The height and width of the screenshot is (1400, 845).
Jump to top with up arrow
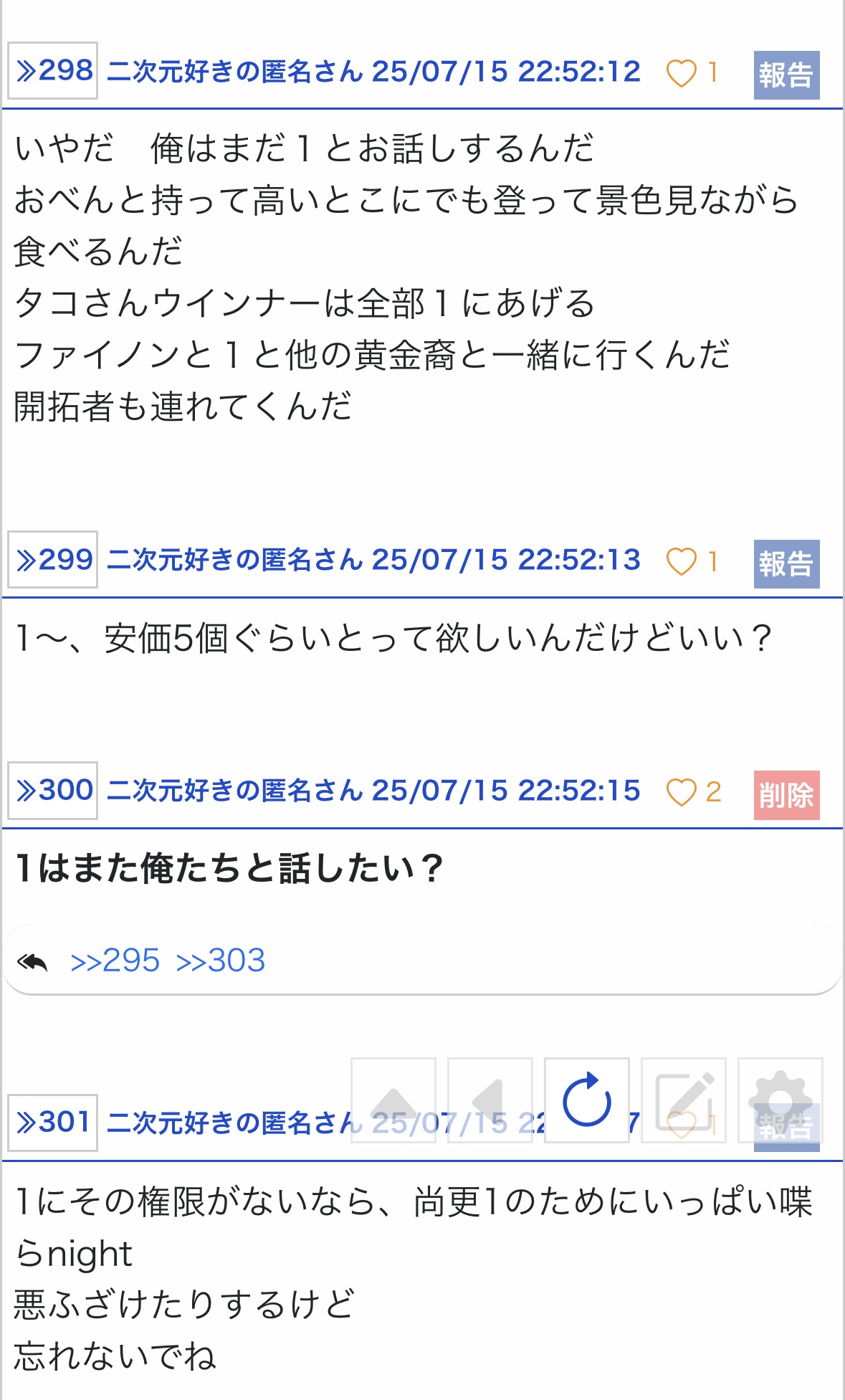pyautogui.click(x=393, y=1100)
